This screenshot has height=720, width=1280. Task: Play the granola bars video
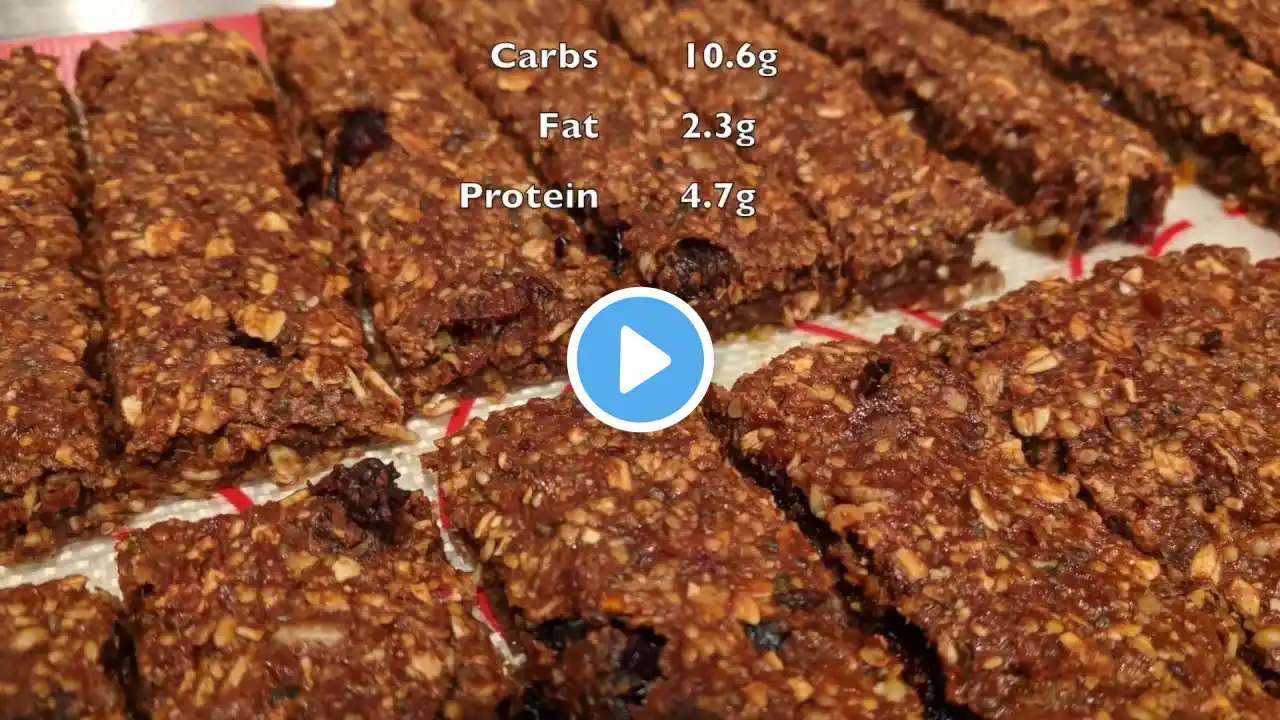point(640,360)
